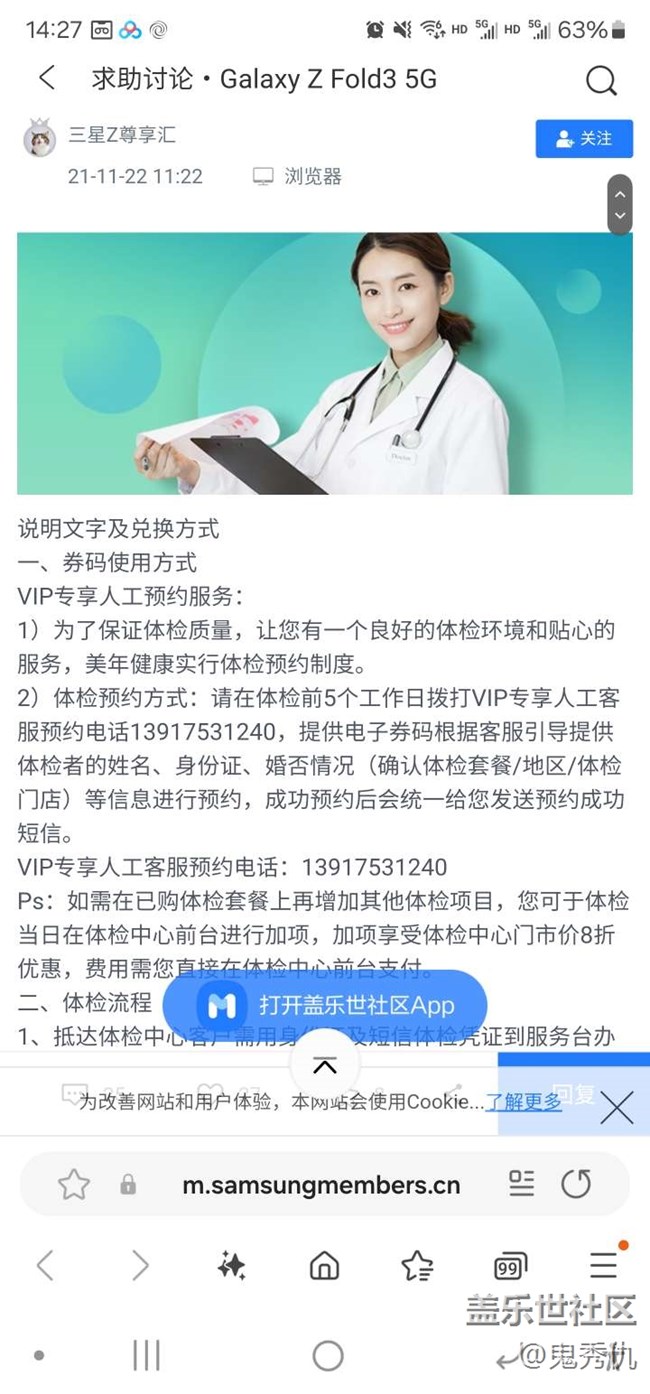Open search in the community header
Viewport: 650px width, 1394px height.
point(600,80)
